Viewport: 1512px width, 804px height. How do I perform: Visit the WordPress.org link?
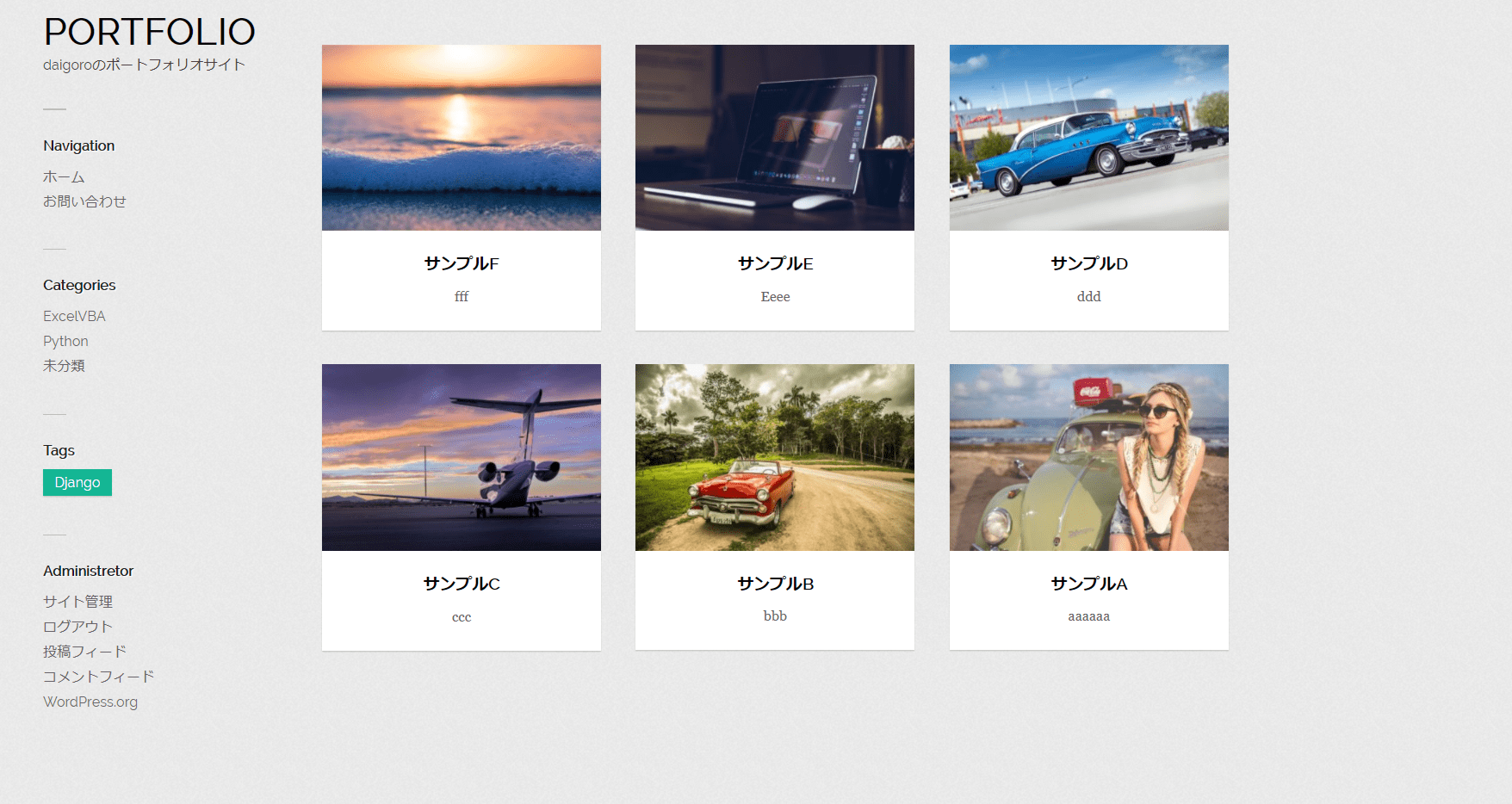(x=90, y=702)
